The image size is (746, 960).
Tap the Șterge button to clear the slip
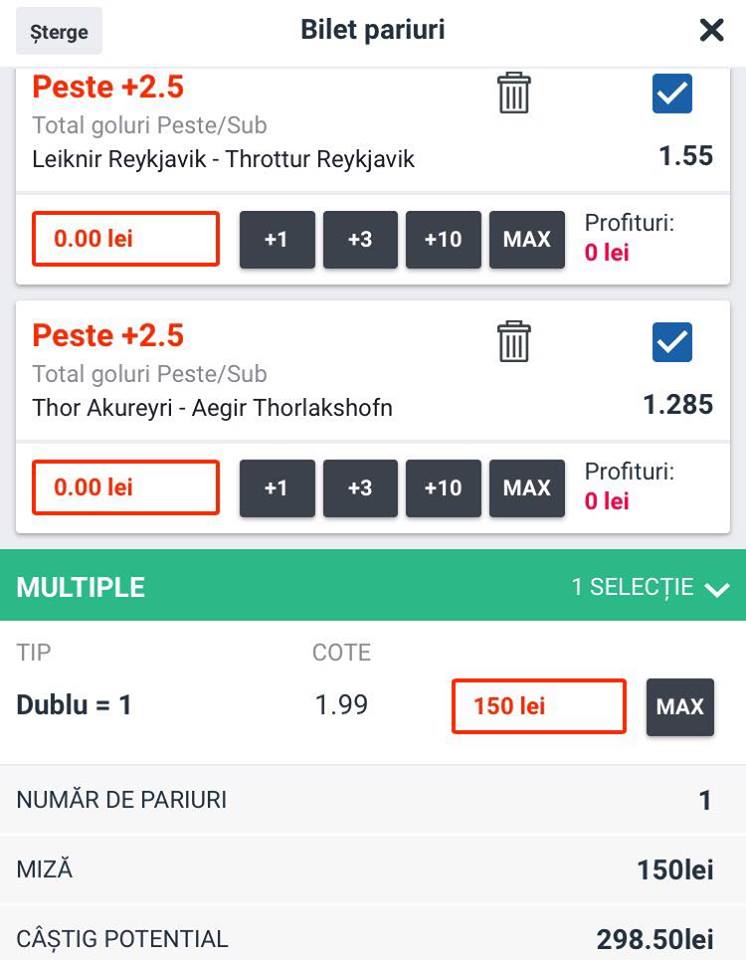coord(59,31)
